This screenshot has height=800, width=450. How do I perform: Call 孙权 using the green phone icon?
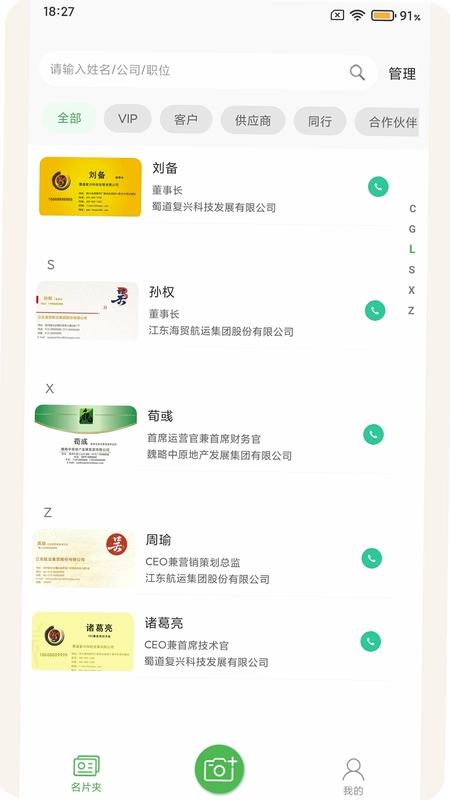point(375,310)
